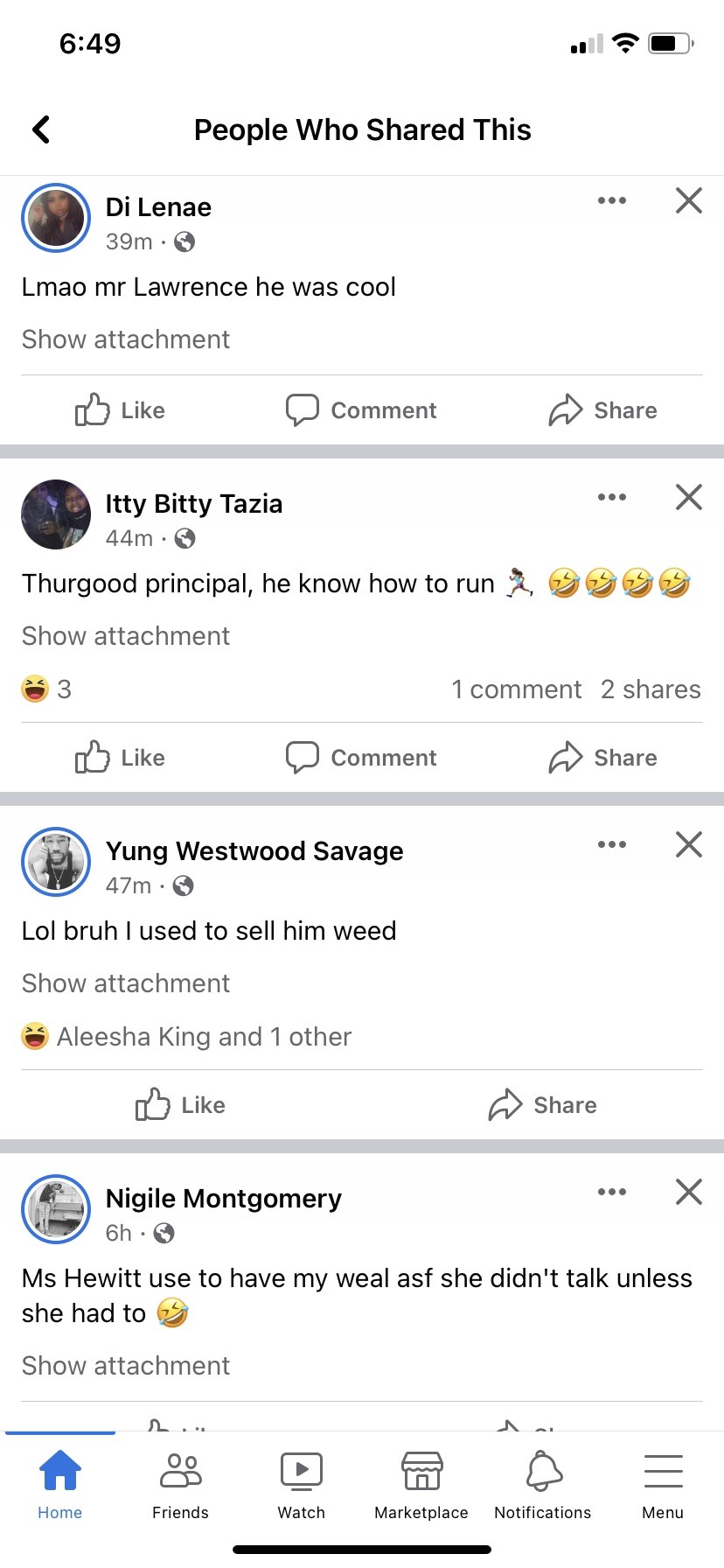Image resolution: width=724 pixels, height=1568 pixels.
Task: Go back from People Who Shared This
Action: click(41, 129)
